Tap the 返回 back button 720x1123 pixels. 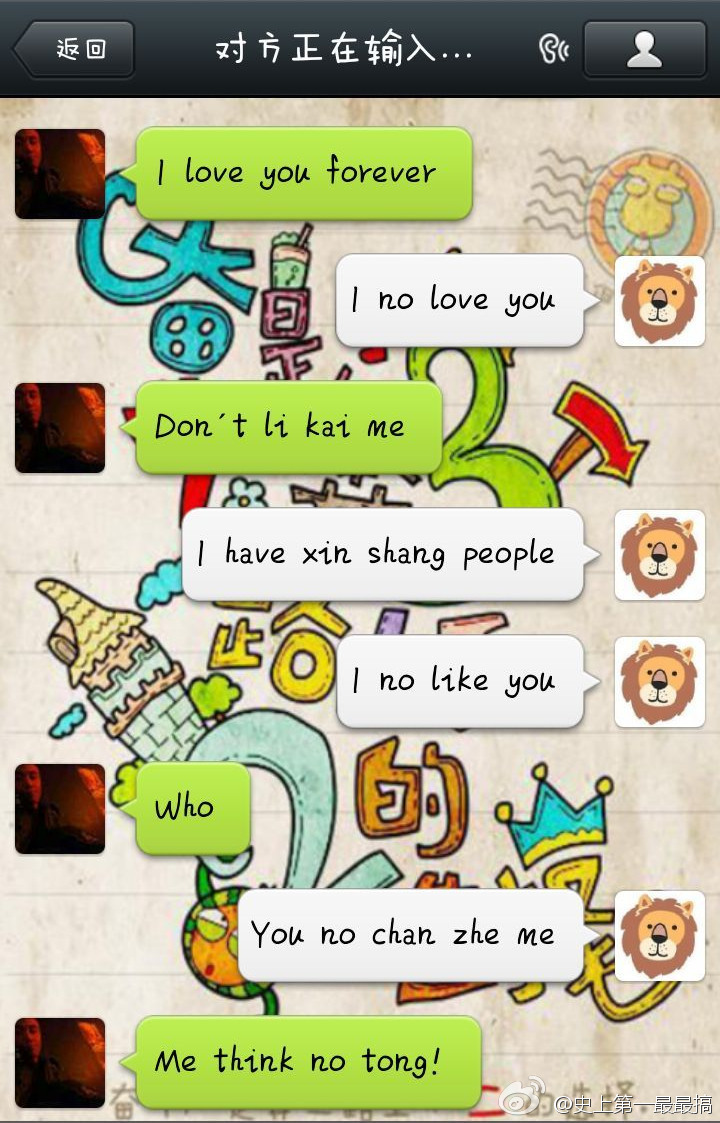click(x=75, y=48)
